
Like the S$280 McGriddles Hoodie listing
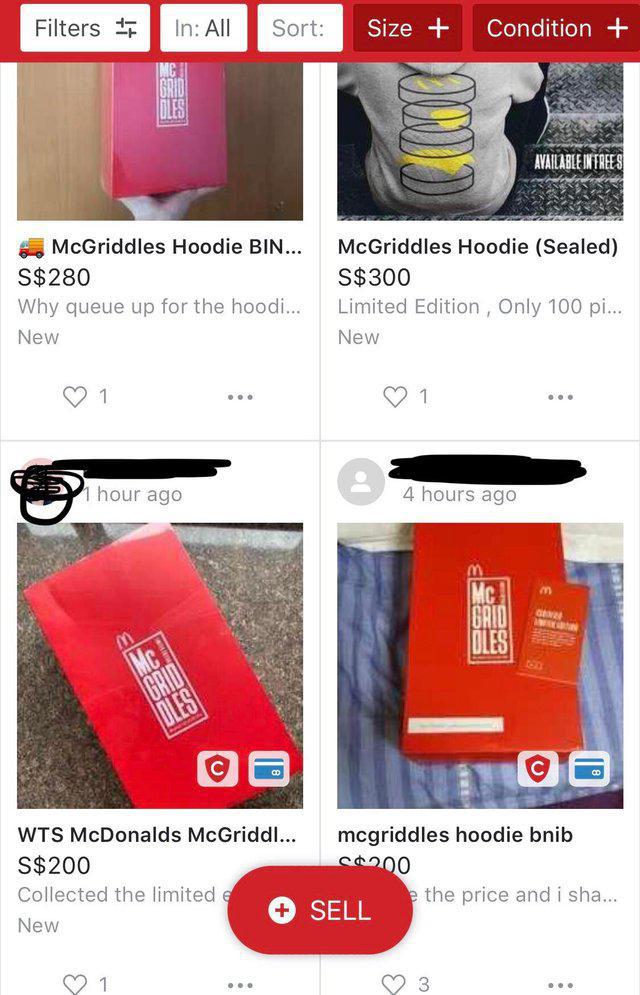(x=76, y=397)
